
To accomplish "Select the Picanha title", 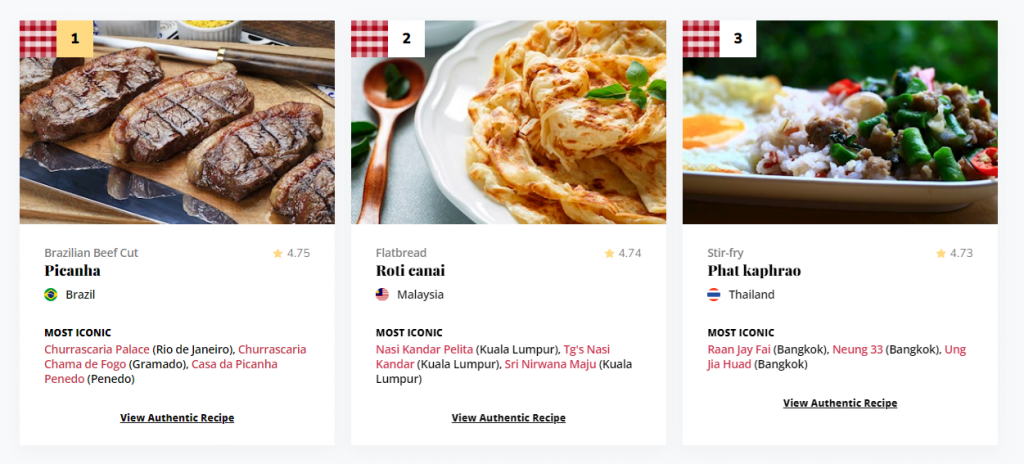I will tap(72, 271).
